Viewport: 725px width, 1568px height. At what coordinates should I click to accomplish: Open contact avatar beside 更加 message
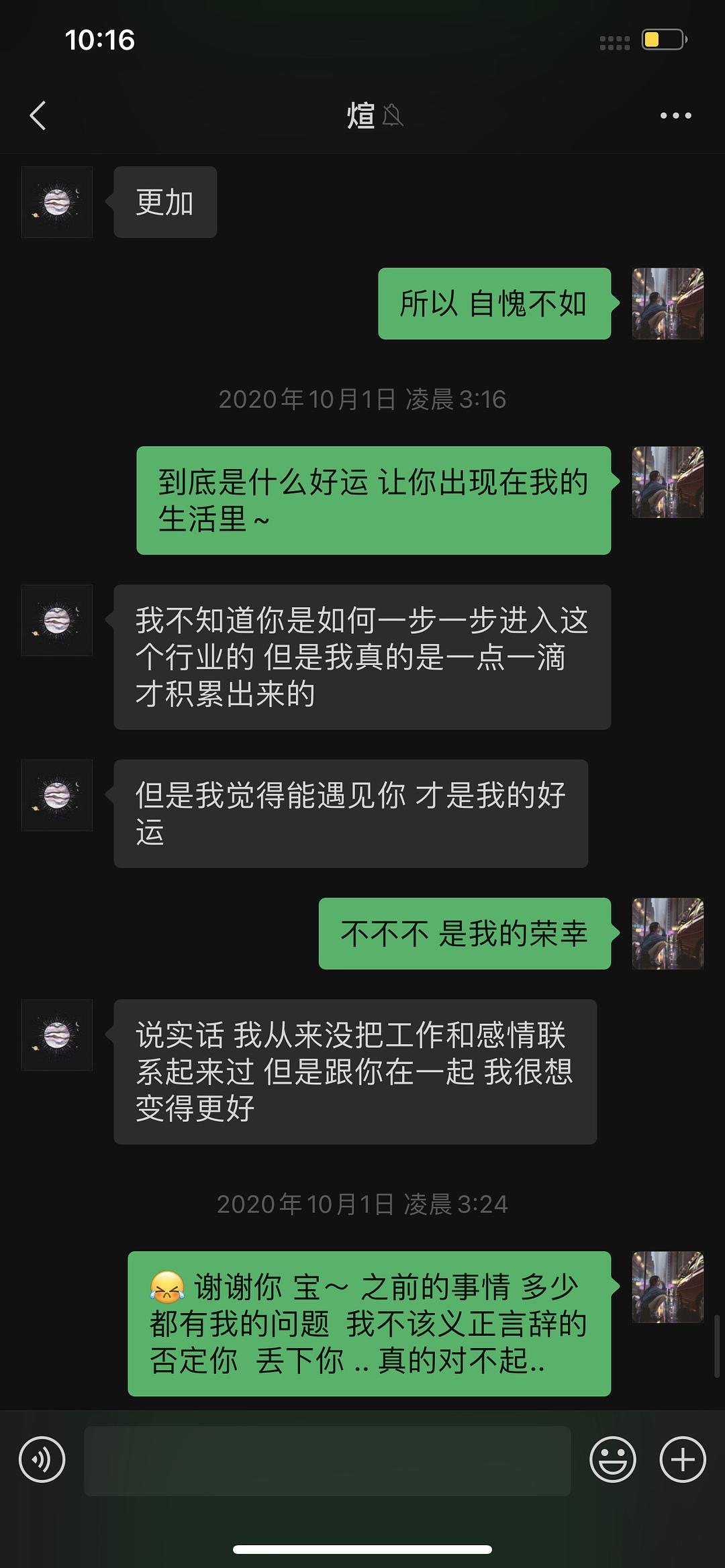click(57, 202)
